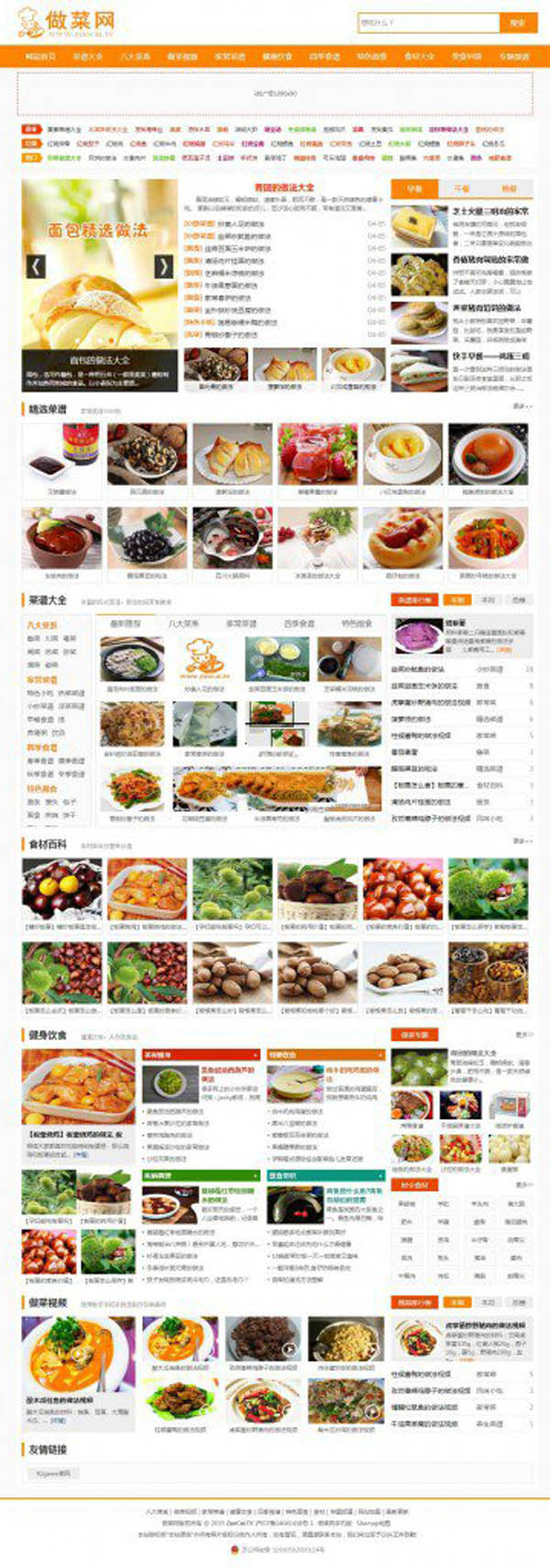The width and height of the screenshot is (550, 1568).
Task: Tap the search input field
Action: [427, 23]
